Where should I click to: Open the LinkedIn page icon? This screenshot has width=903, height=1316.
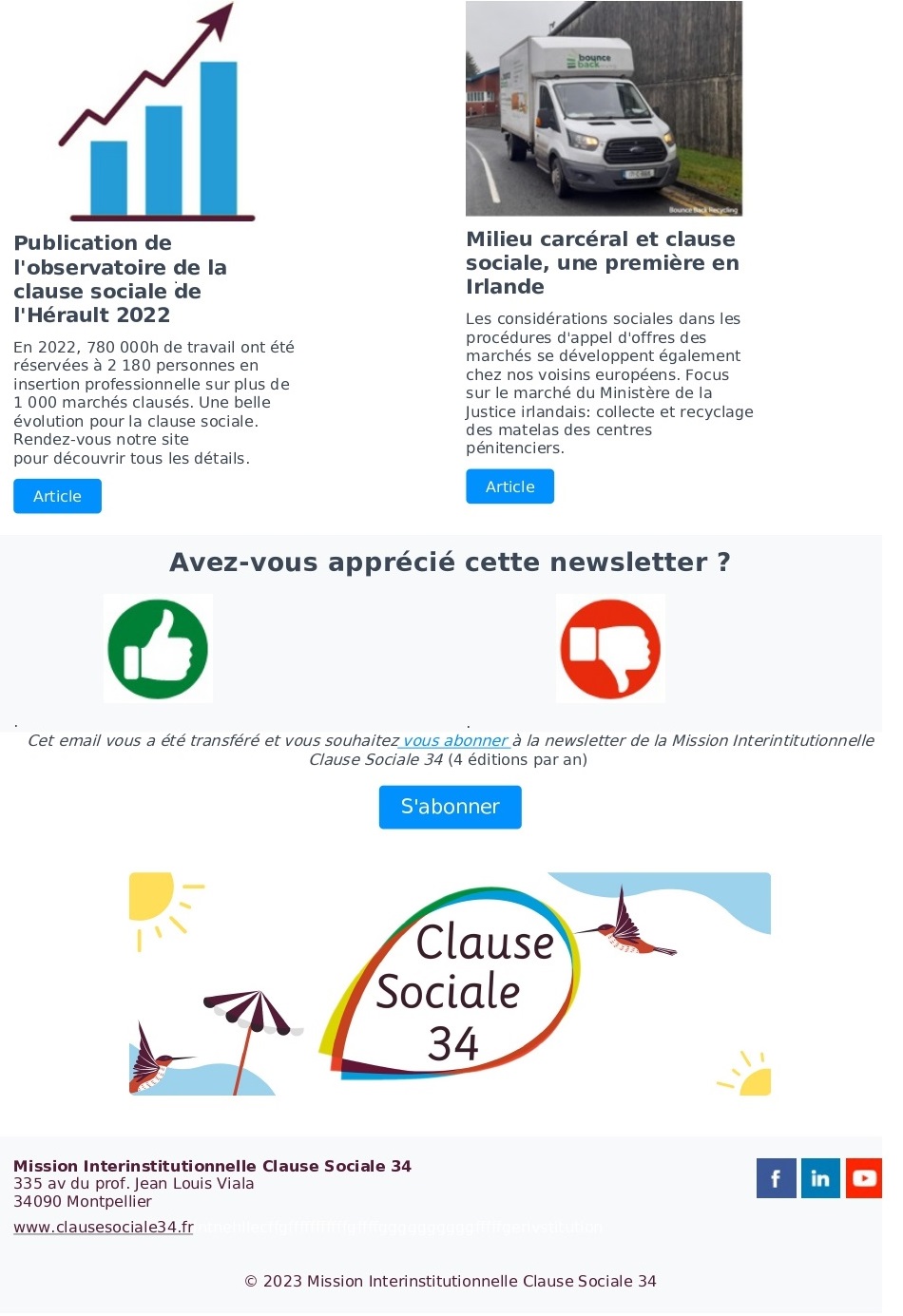point(820,1178)
